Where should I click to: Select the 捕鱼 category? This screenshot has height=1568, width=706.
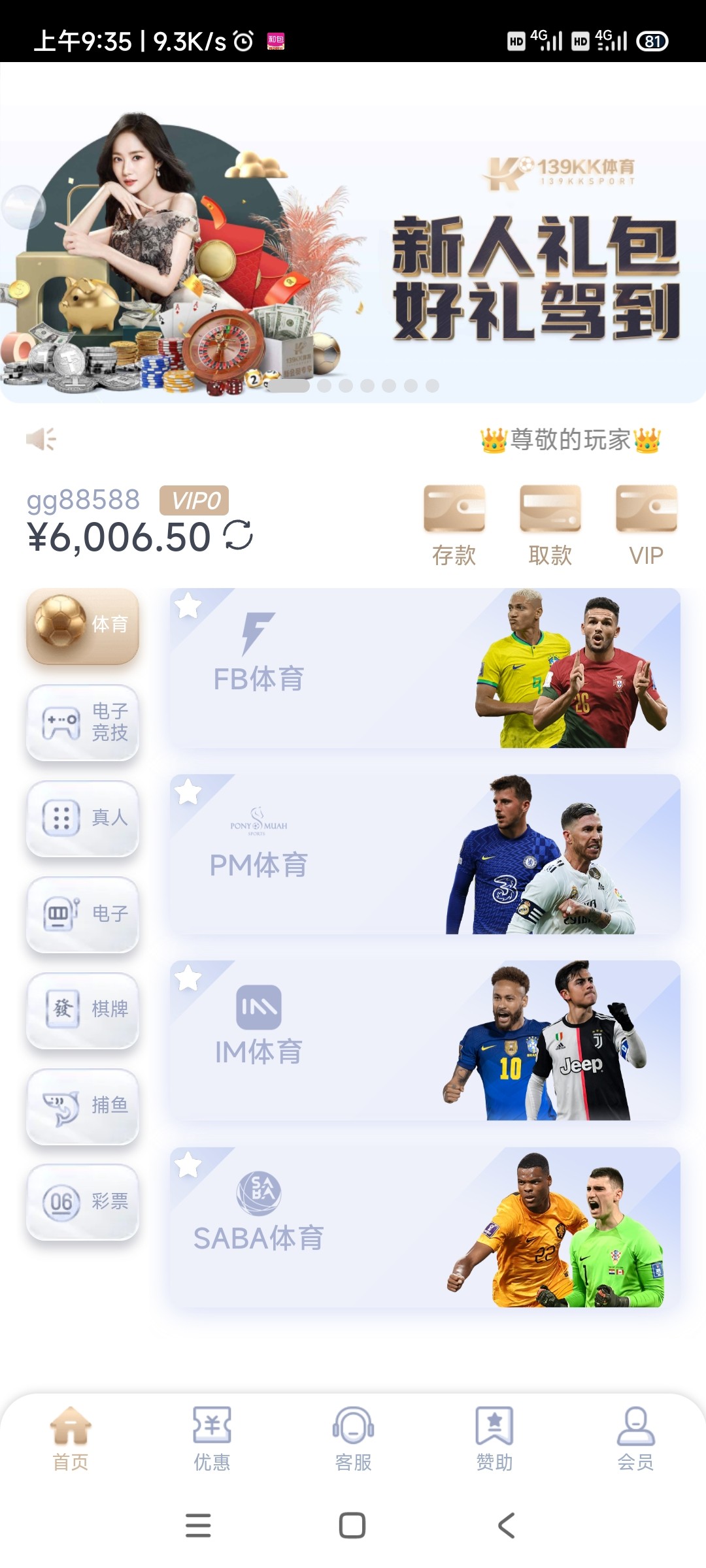point(82,1105)
